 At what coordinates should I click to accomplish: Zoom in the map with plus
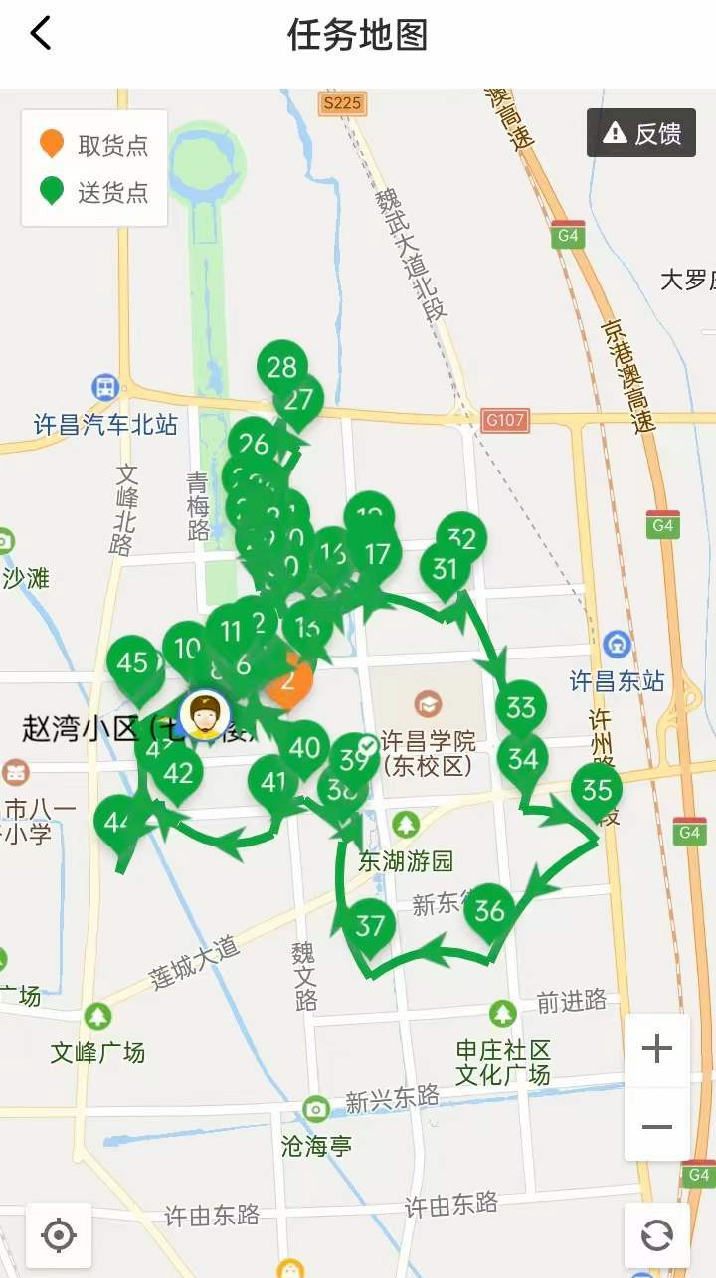656,1050
